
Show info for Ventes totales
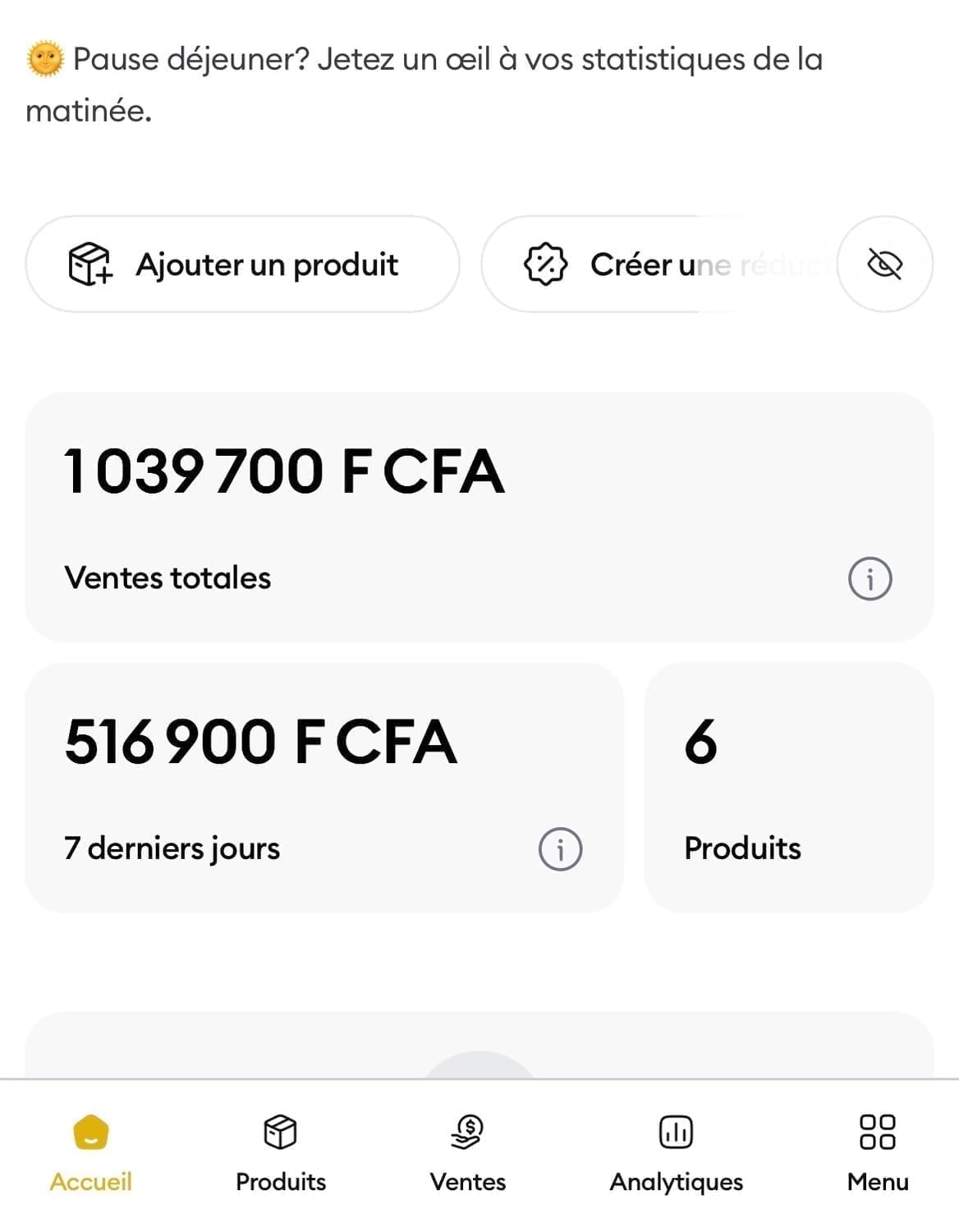pyautogui.click(x=870, y=578)
